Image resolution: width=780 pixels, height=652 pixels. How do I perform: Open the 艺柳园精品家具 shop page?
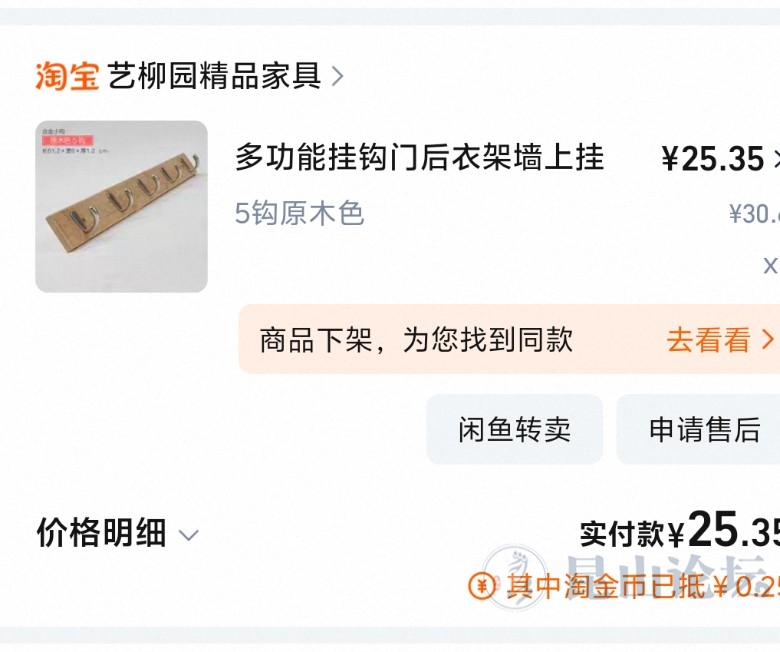point(214,76)
